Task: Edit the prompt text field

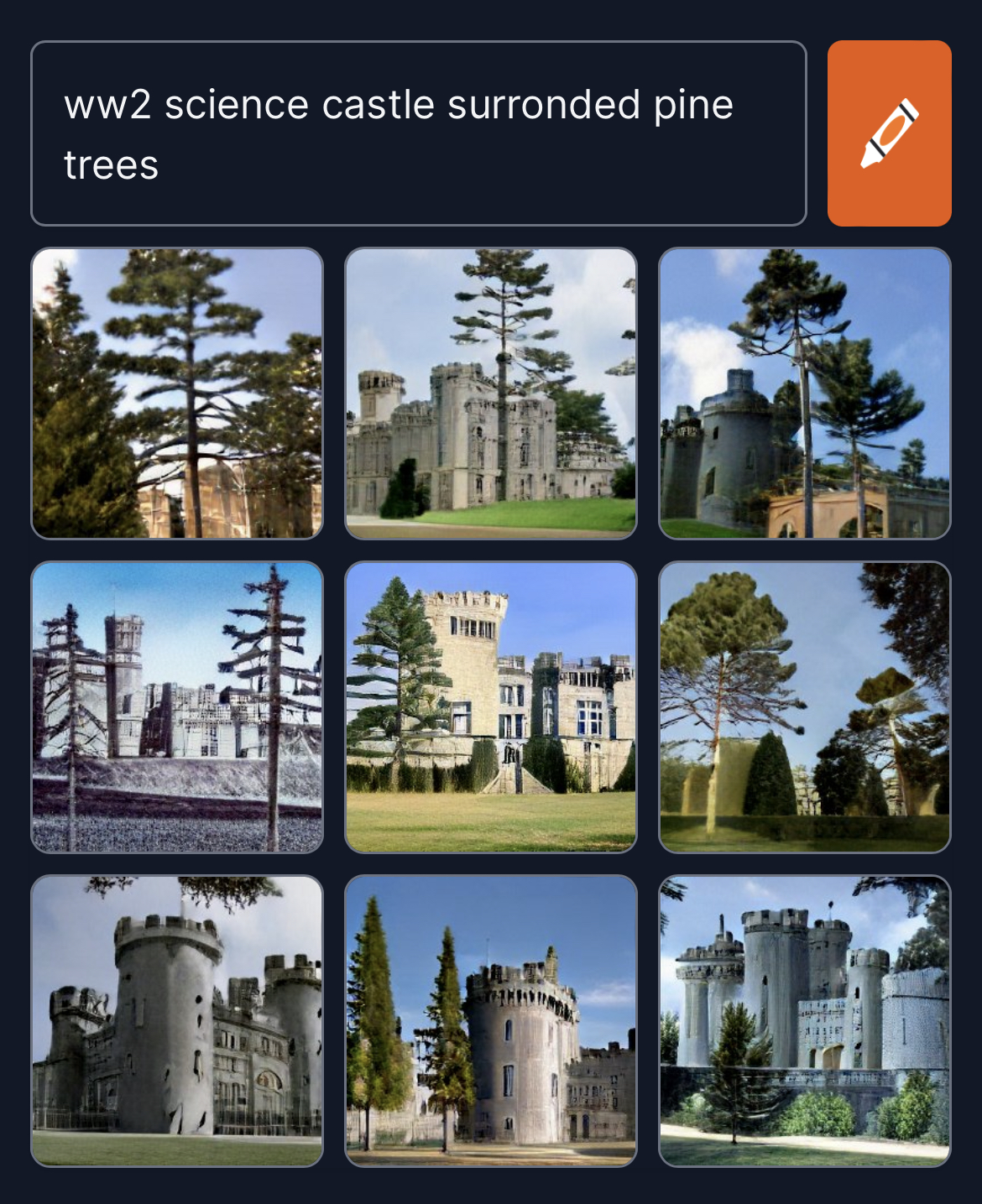Action: [x=418, y=133]
